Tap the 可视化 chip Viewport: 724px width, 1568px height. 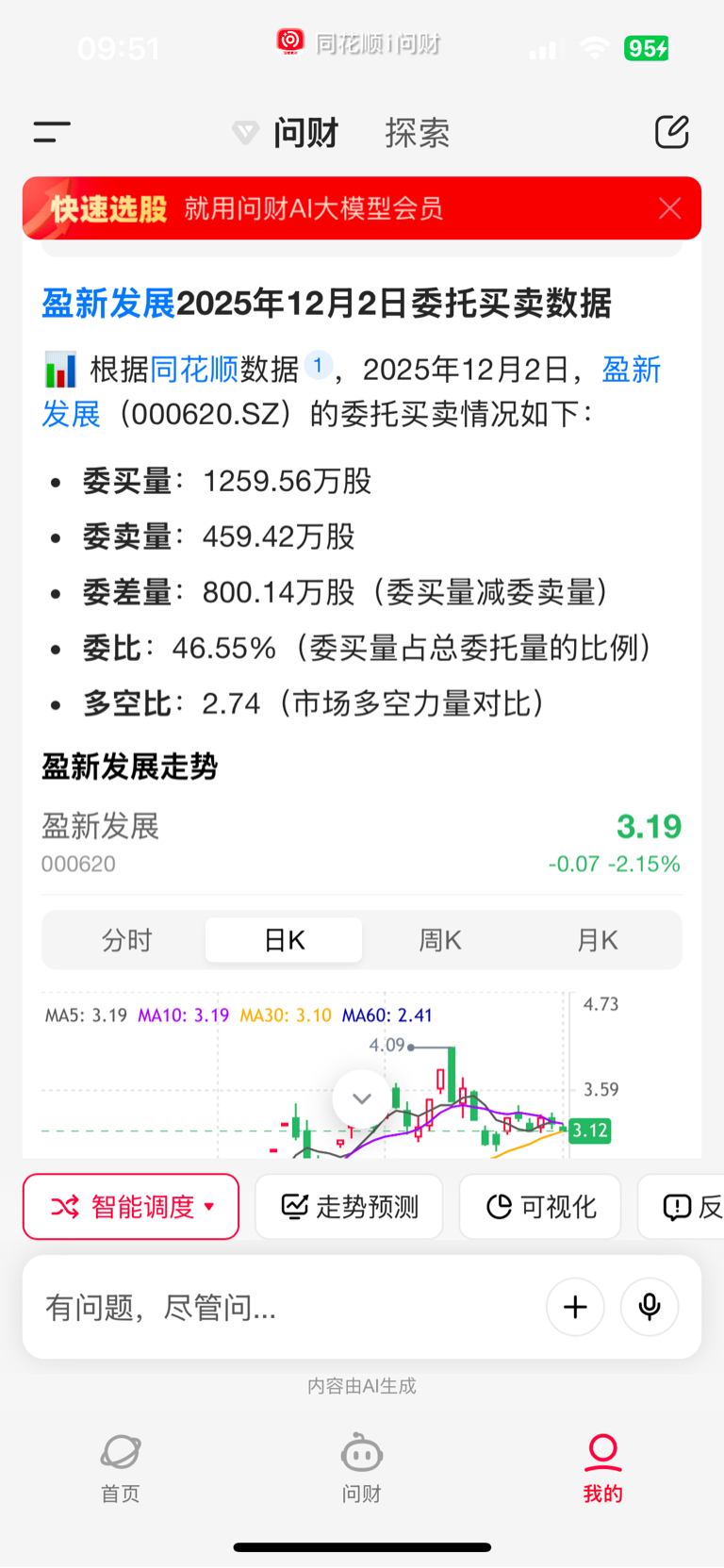click(541, 1207)
